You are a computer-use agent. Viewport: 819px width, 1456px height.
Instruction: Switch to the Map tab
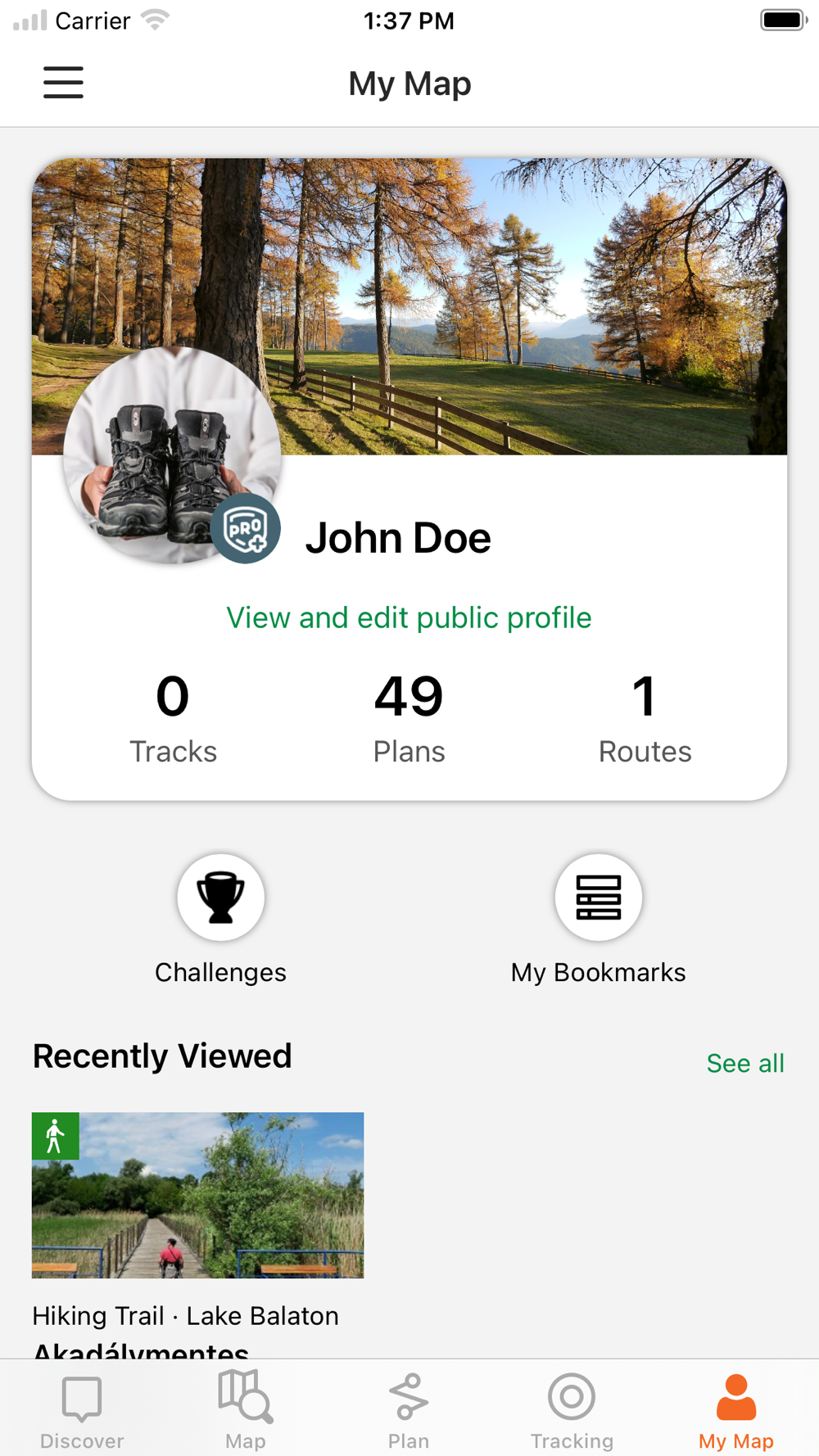[x=245, y=1410]
